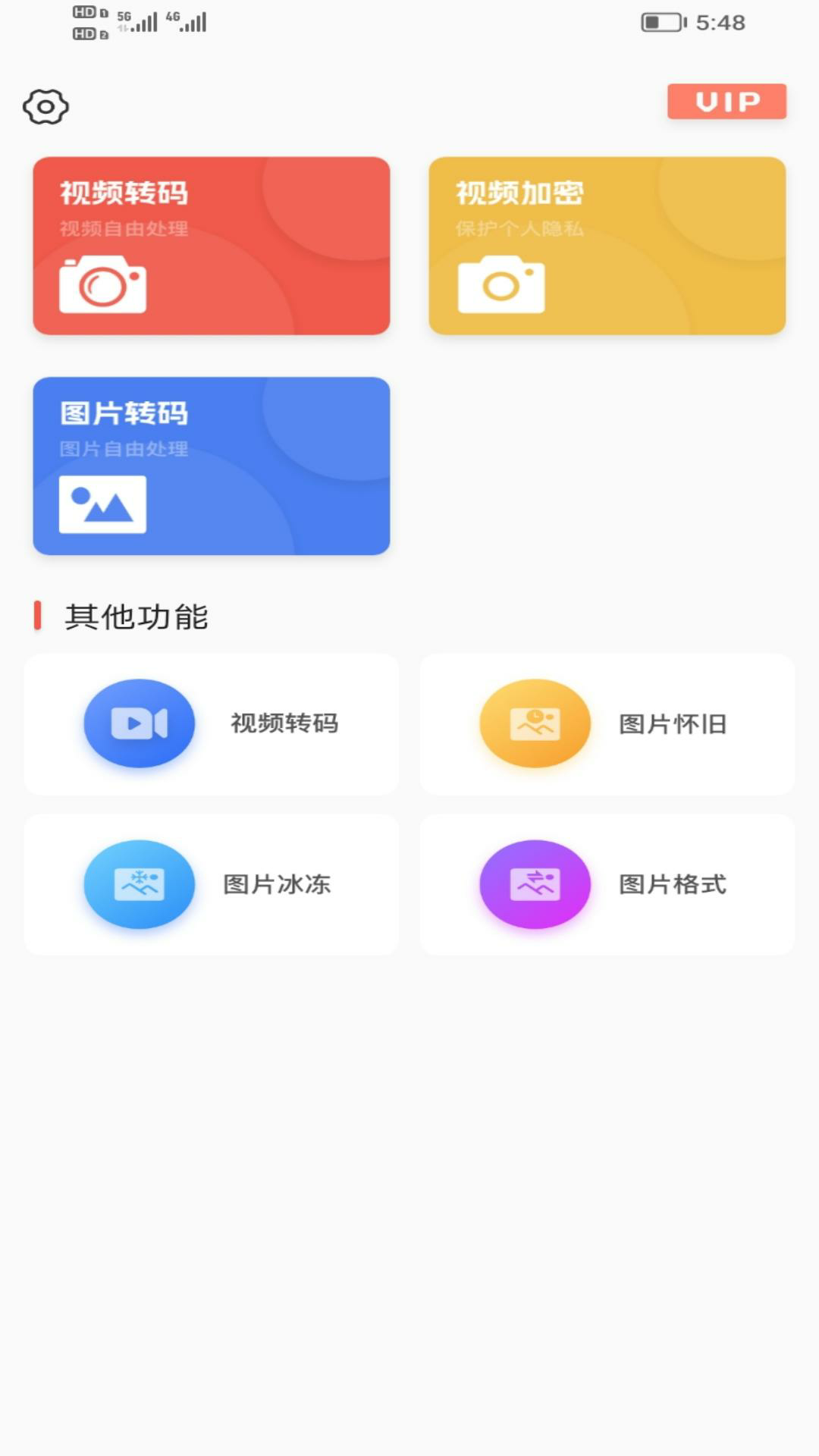The width and height of the screenshot is (819, 1456).
Task: Tap the VIP button
Action: [x=726, y=102]
